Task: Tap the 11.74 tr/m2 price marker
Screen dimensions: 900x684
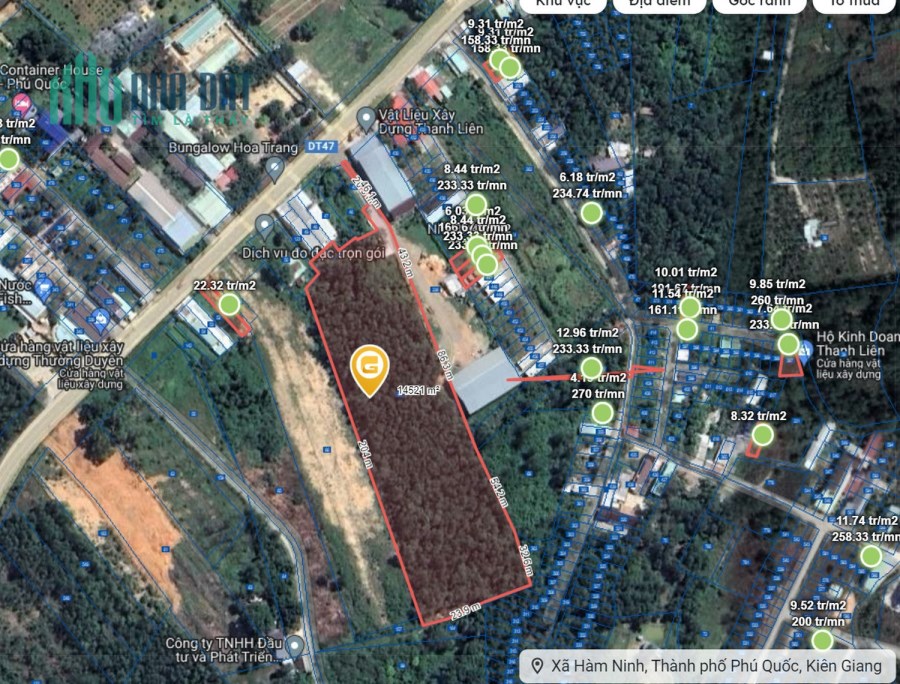Action: [x=871, y=556]
